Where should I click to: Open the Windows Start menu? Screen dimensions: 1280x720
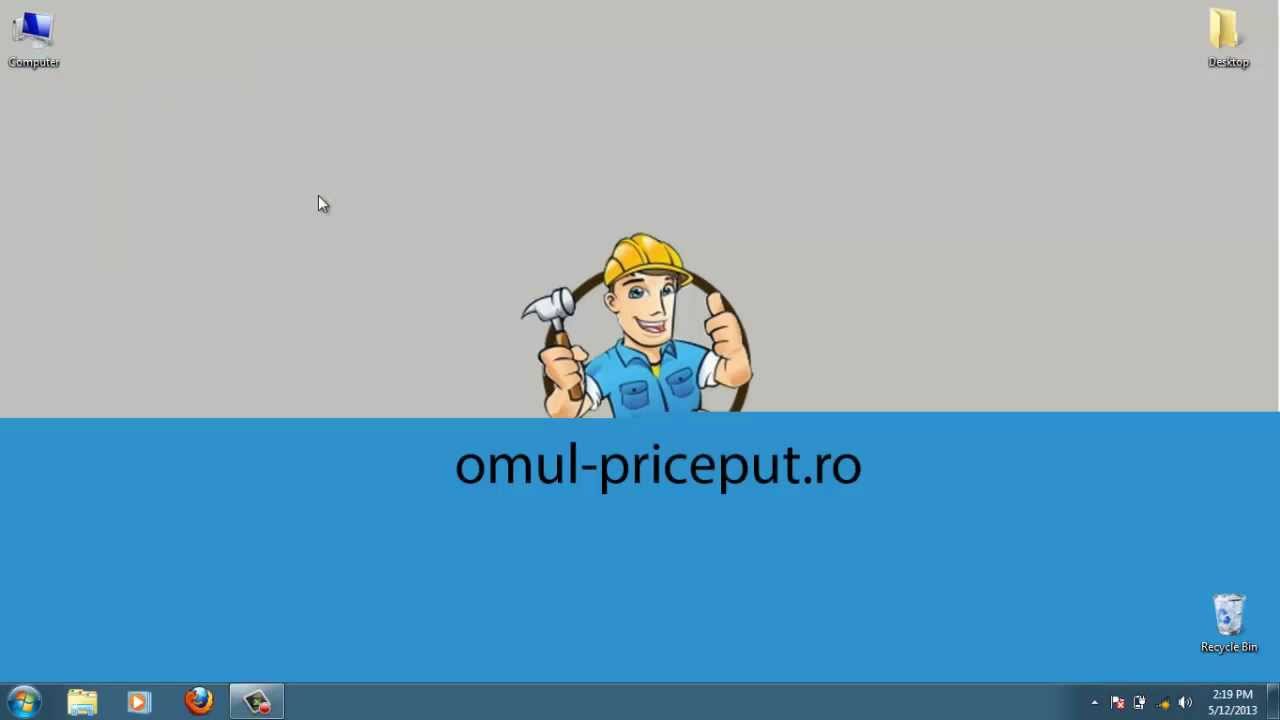[24, 702]
